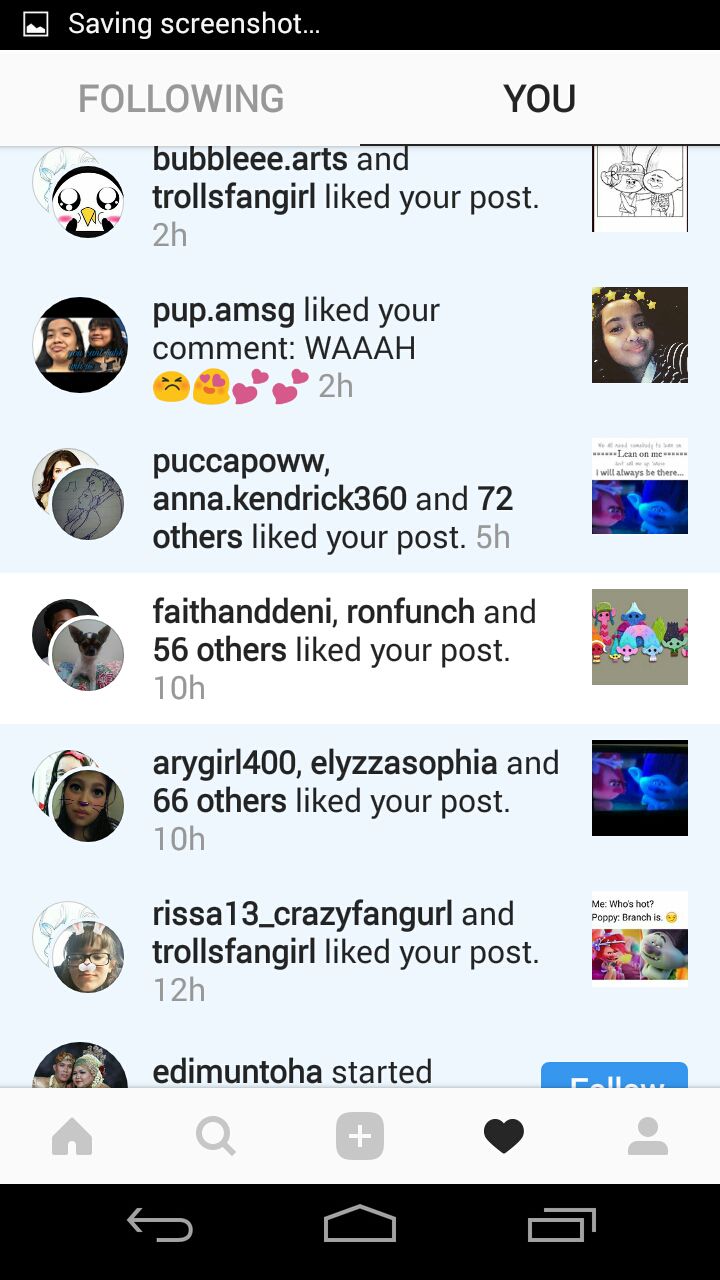This screenshot has width=720, height=1280.
Task: See the 66 others who liked your post
Action: [219, 801]
